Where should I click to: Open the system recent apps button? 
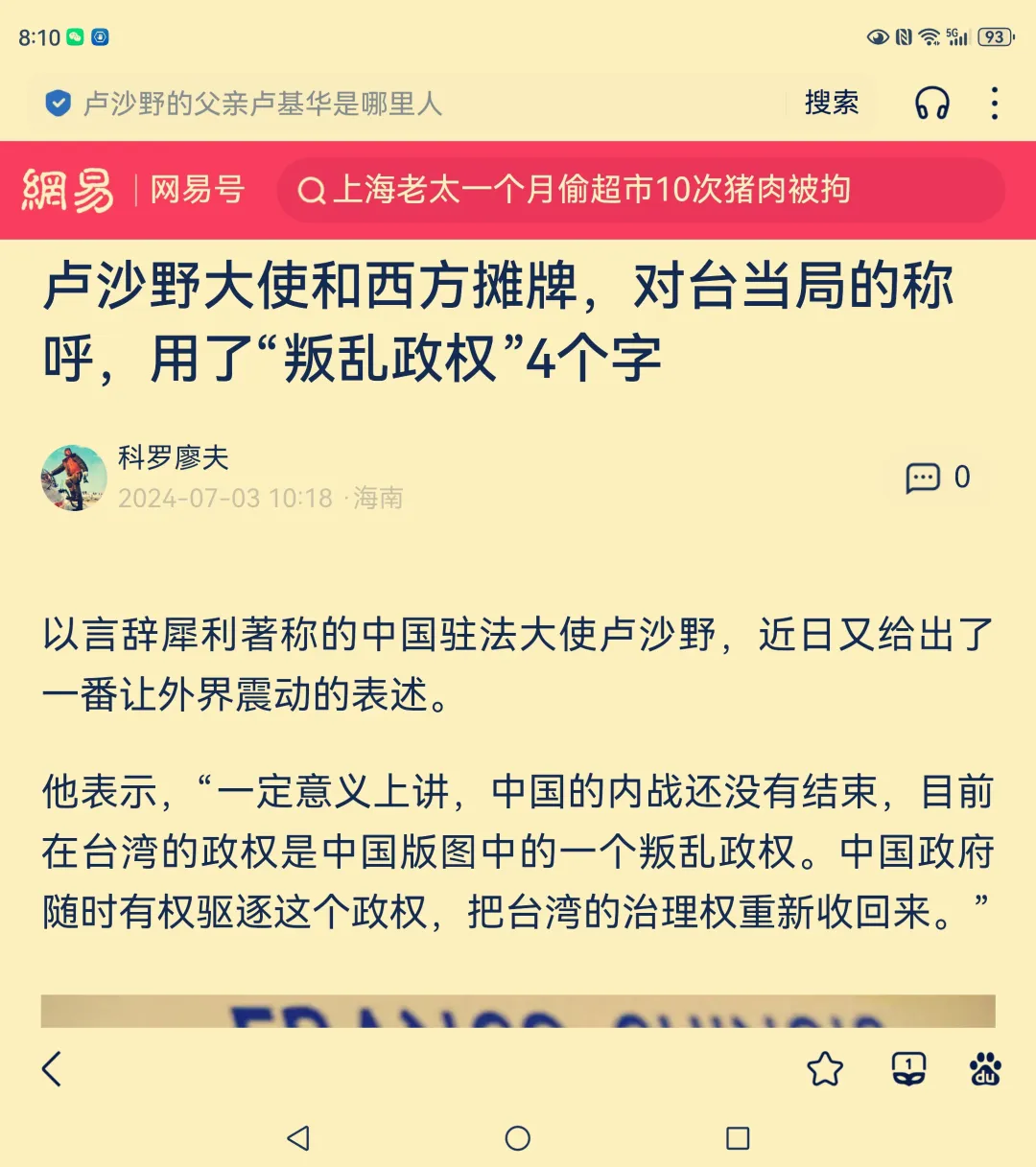pos(738,1138)
